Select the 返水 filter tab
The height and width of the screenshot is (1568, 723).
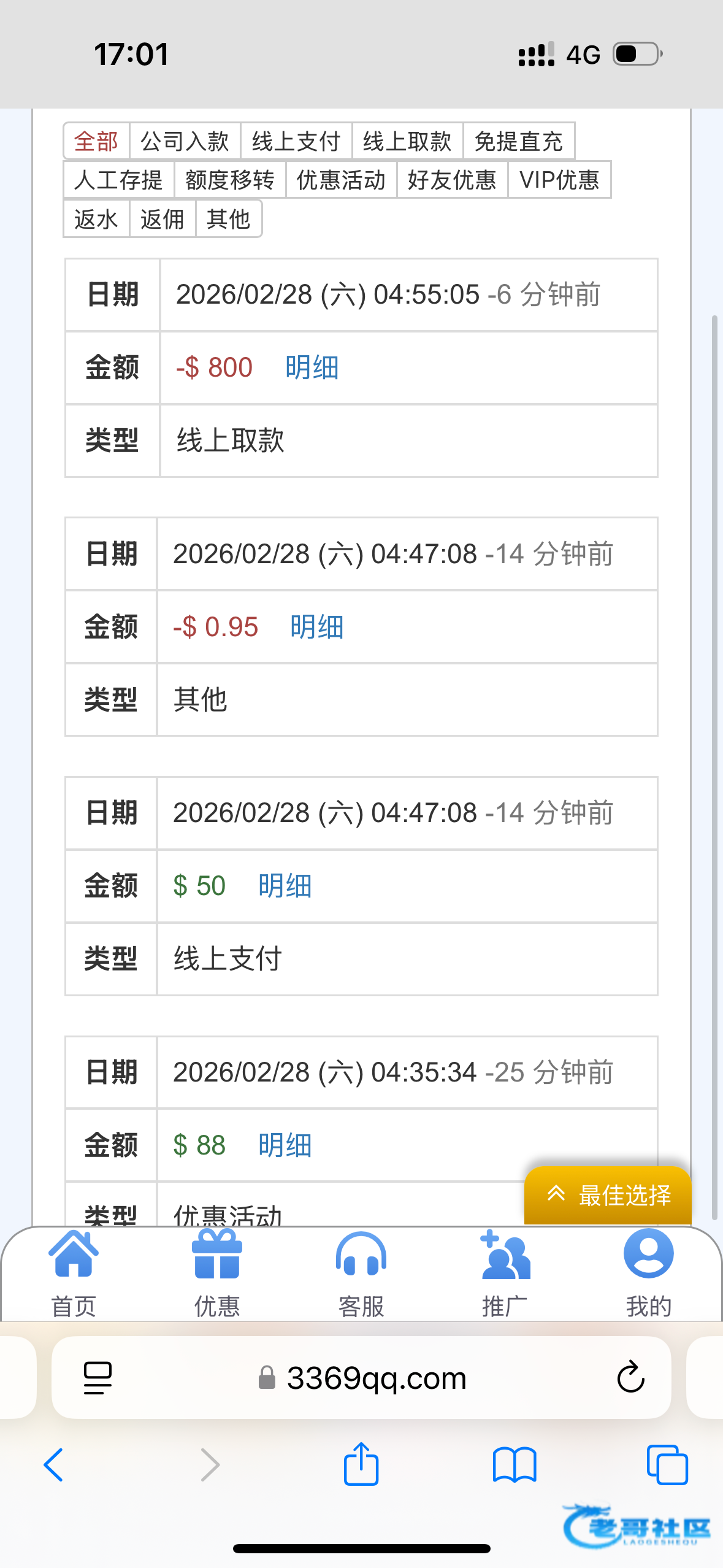click(x=96, y=218)
